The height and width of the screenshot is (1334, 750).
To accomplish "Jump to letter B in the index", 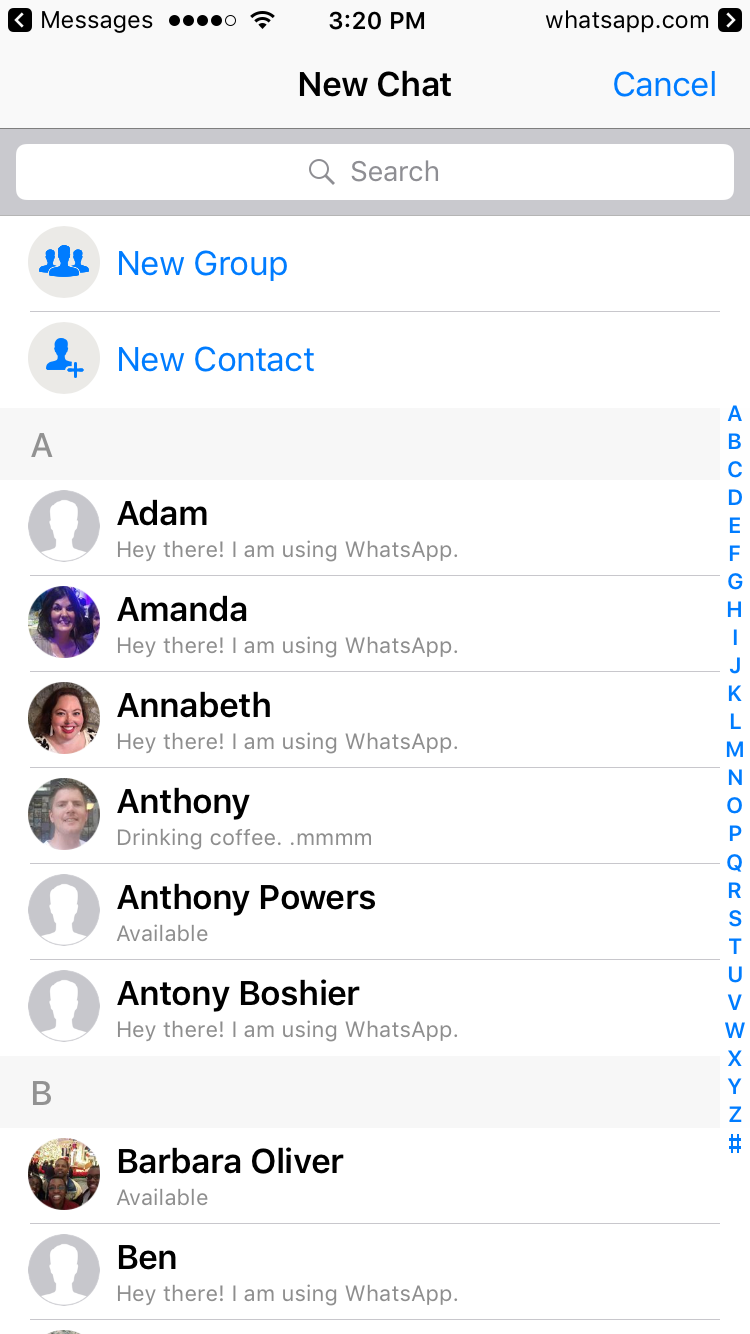I will [x=735, y=441].
